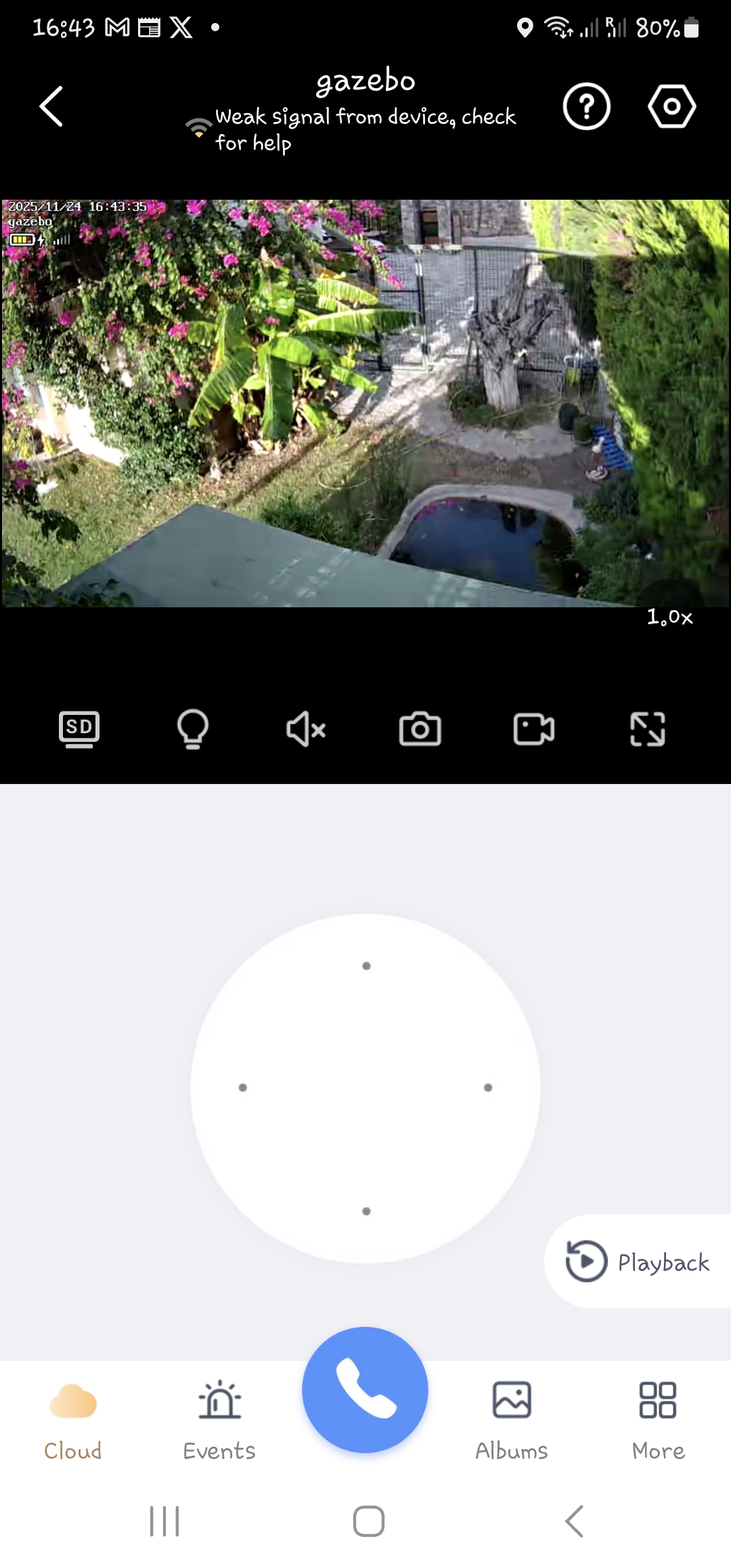Screen dimensions: 731x1568
Task: Pan camera left with the left dot
Action: [x=243, y=1088]
